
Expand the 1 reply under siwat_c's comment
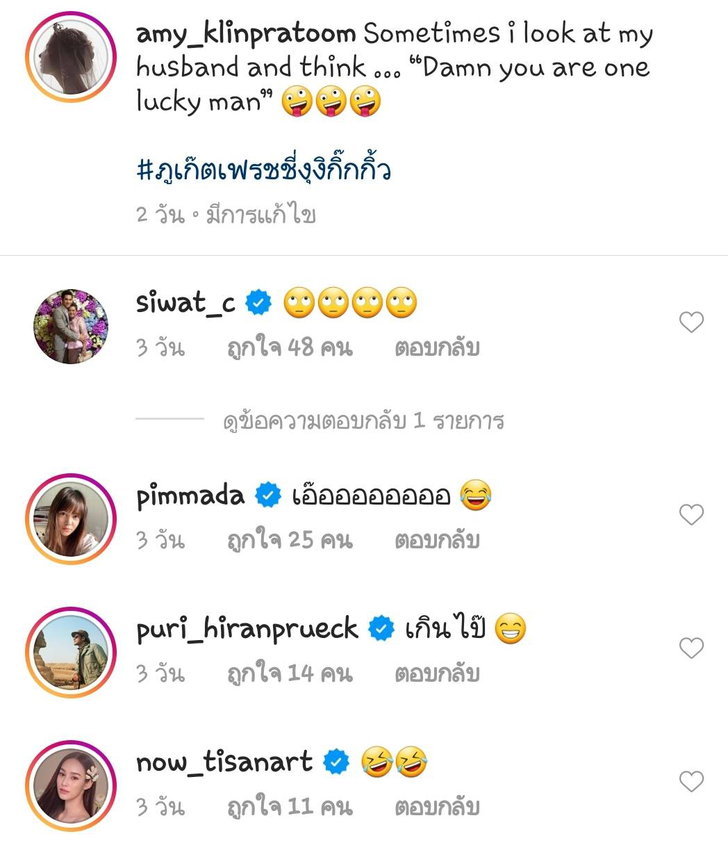pos(363,422)
